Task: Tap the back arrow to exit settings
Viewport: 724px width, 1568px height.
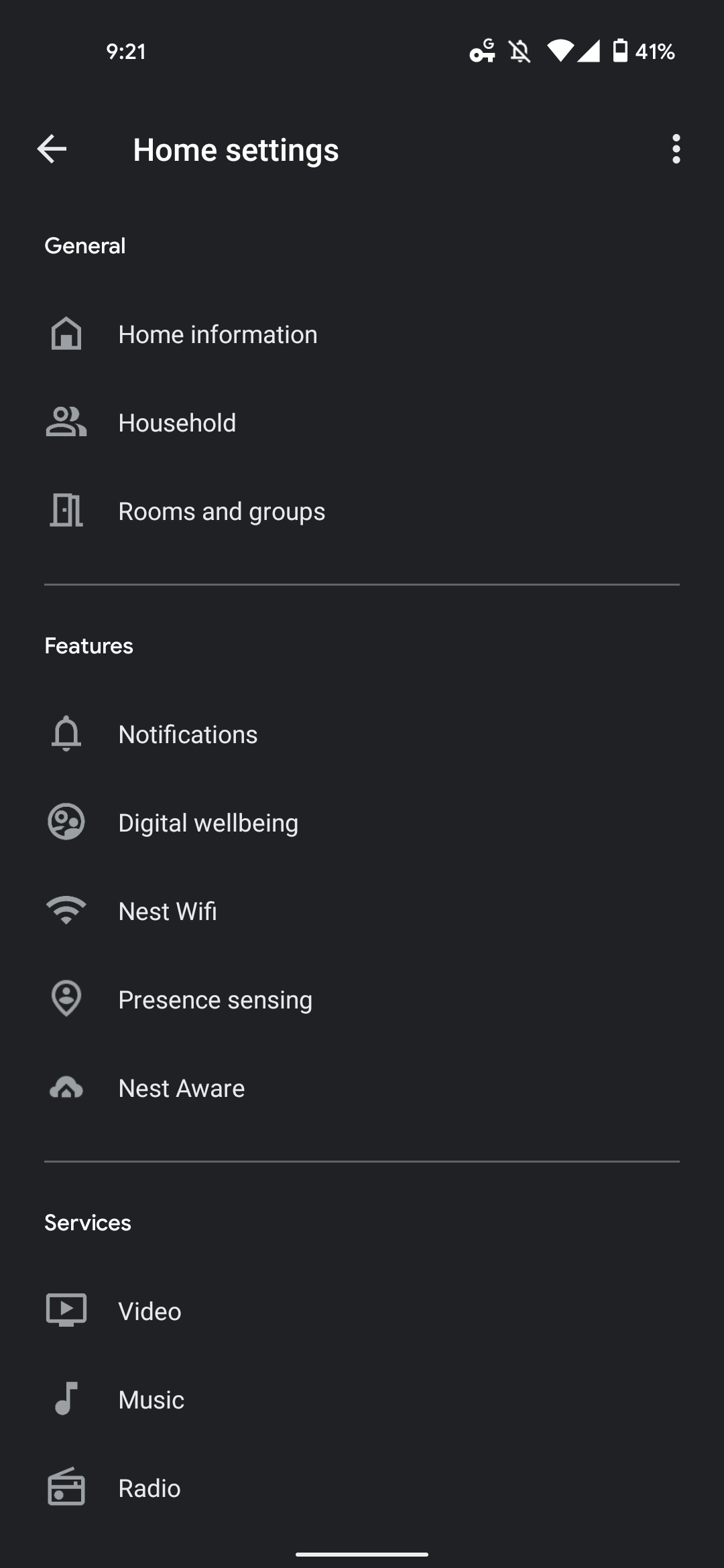Action: point(51,149)
